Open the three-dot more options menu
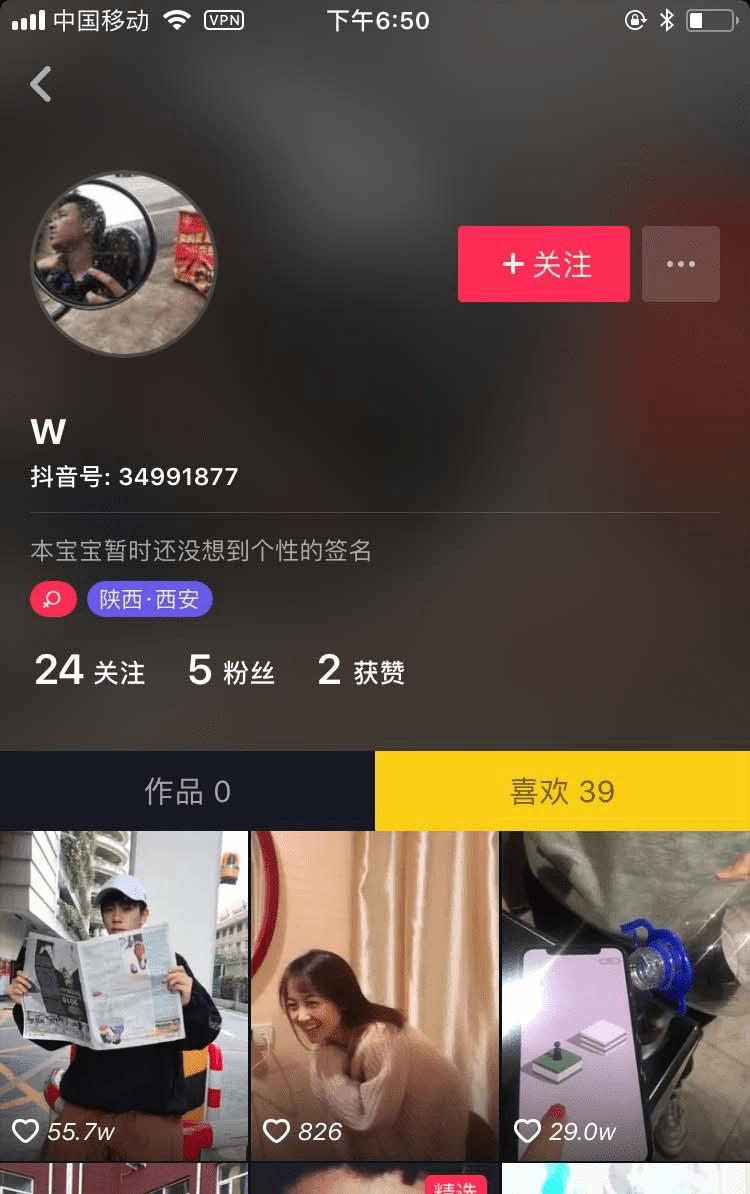Screen dimensions: 750x1194 pos(680,264)
